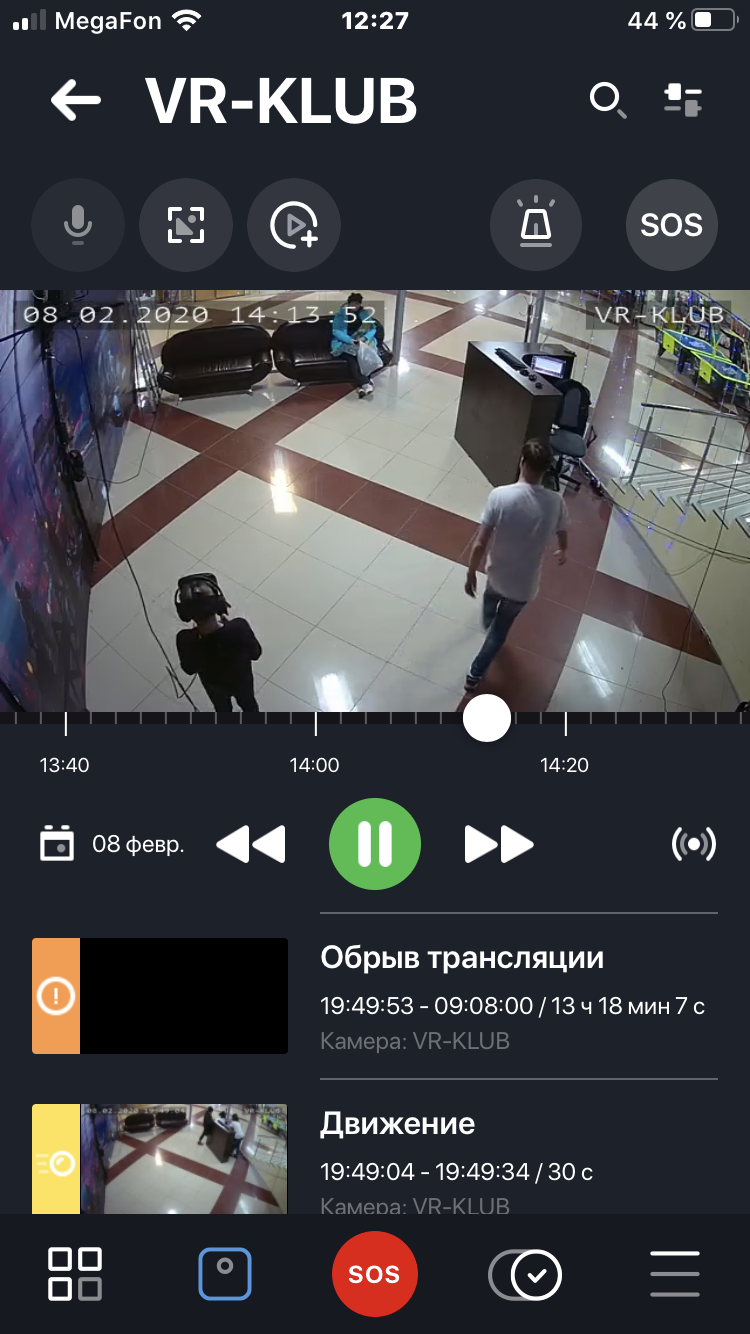Screen dimensions: 750x1334
Task: Create a new video clip
Action: (294, 225)
